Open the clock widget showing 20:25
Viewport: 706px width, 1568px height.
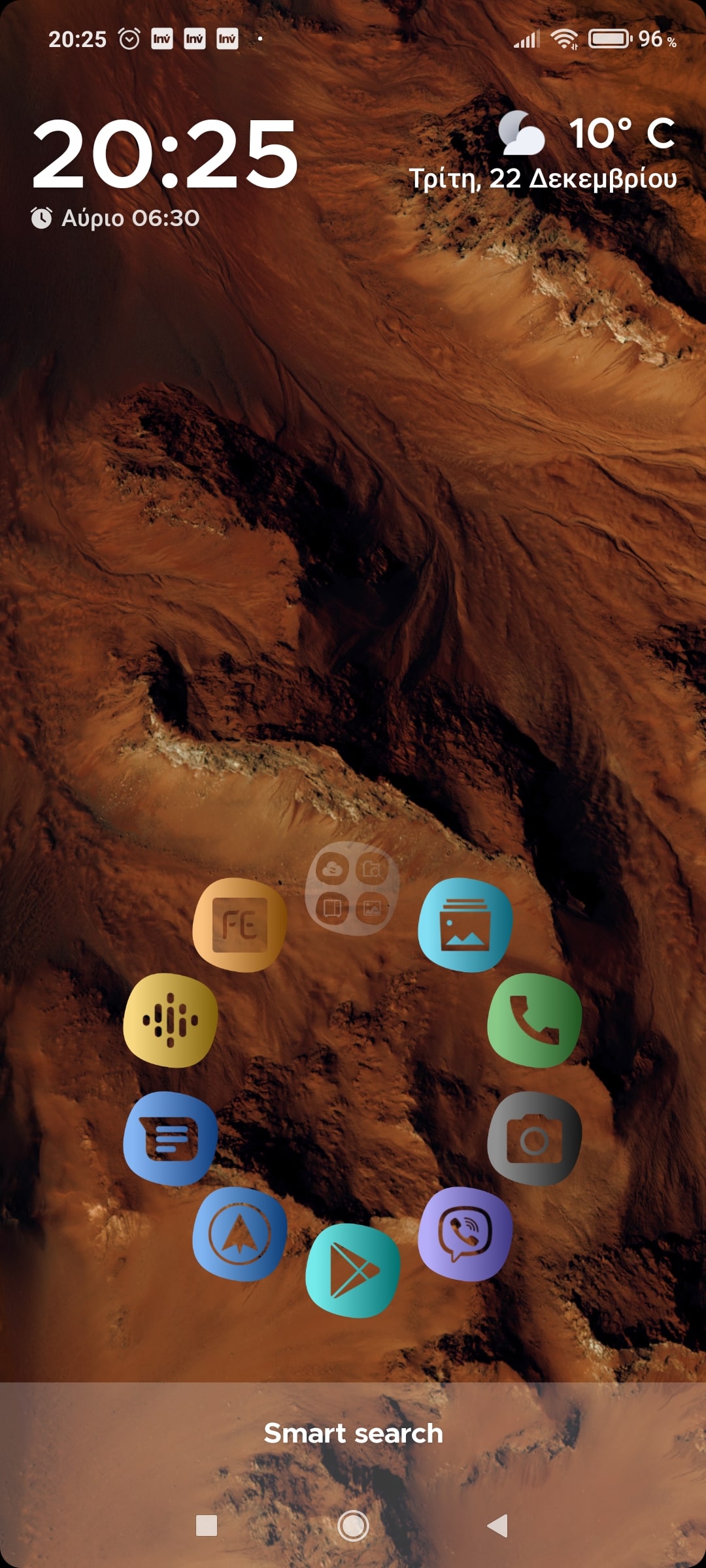point(165,155)
